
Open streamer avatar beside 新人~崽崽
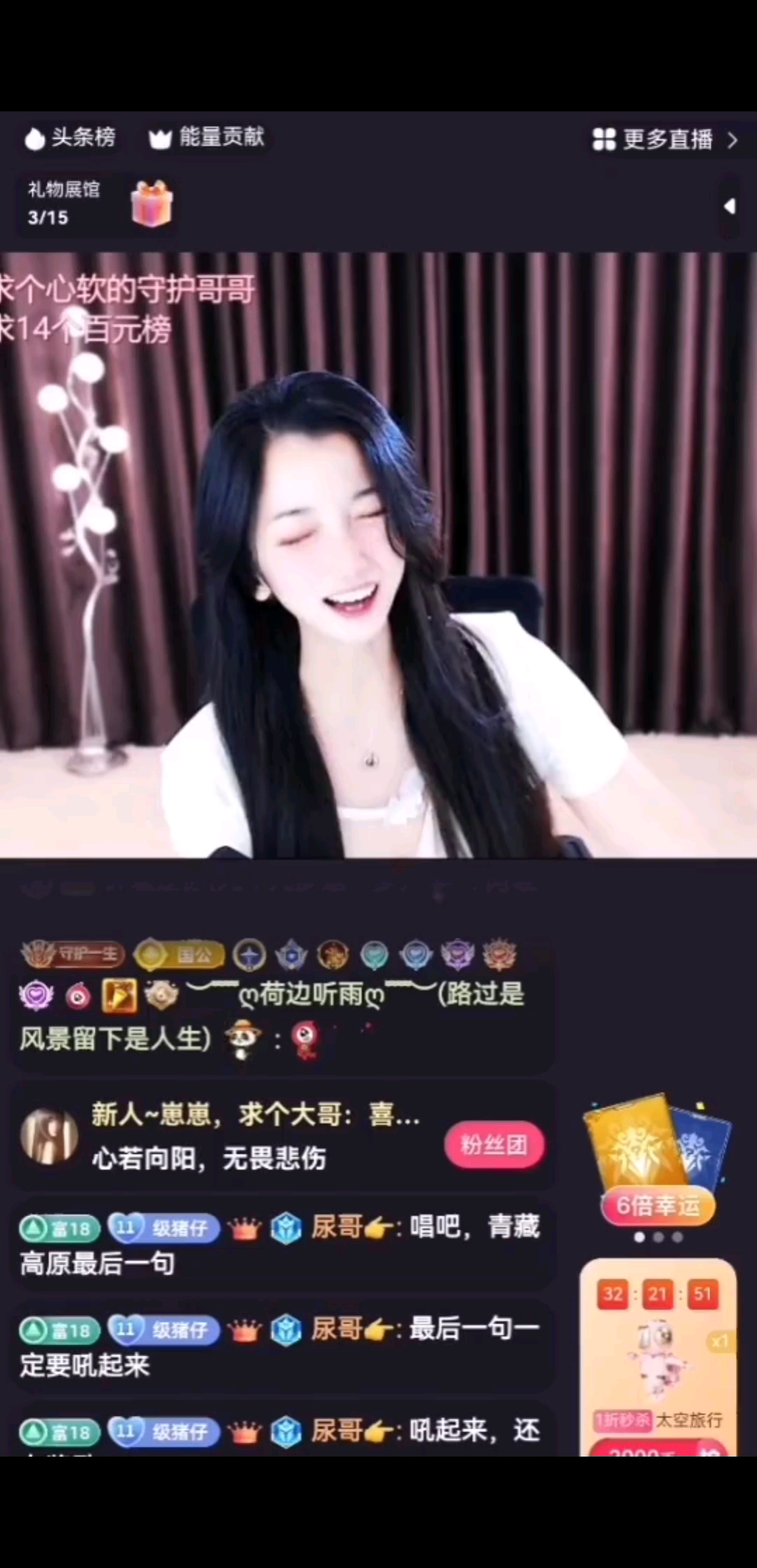[48, 1136]
